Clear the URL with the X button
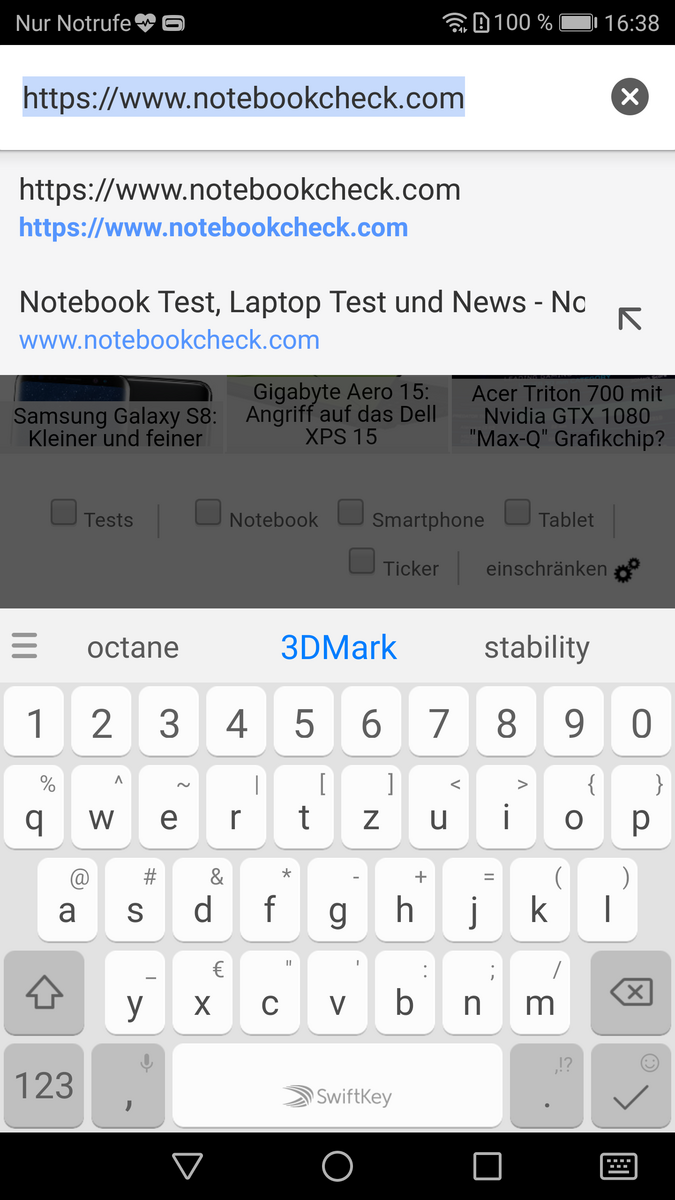 630,97
